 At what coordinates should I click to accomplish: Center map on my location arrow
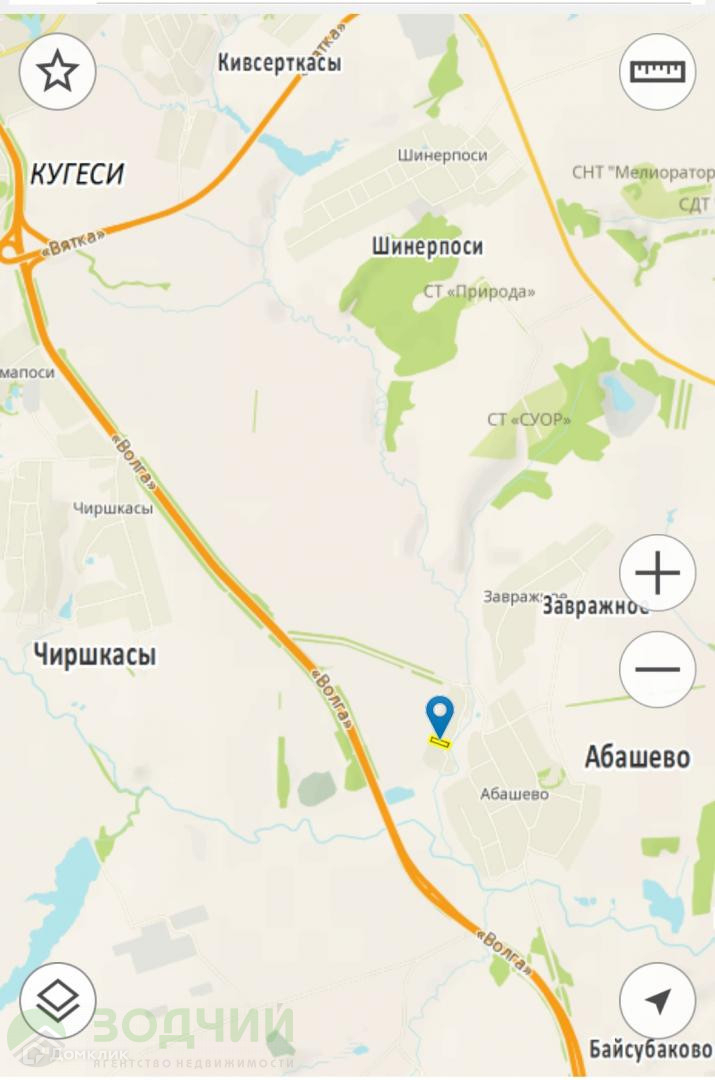(658, 1001)
